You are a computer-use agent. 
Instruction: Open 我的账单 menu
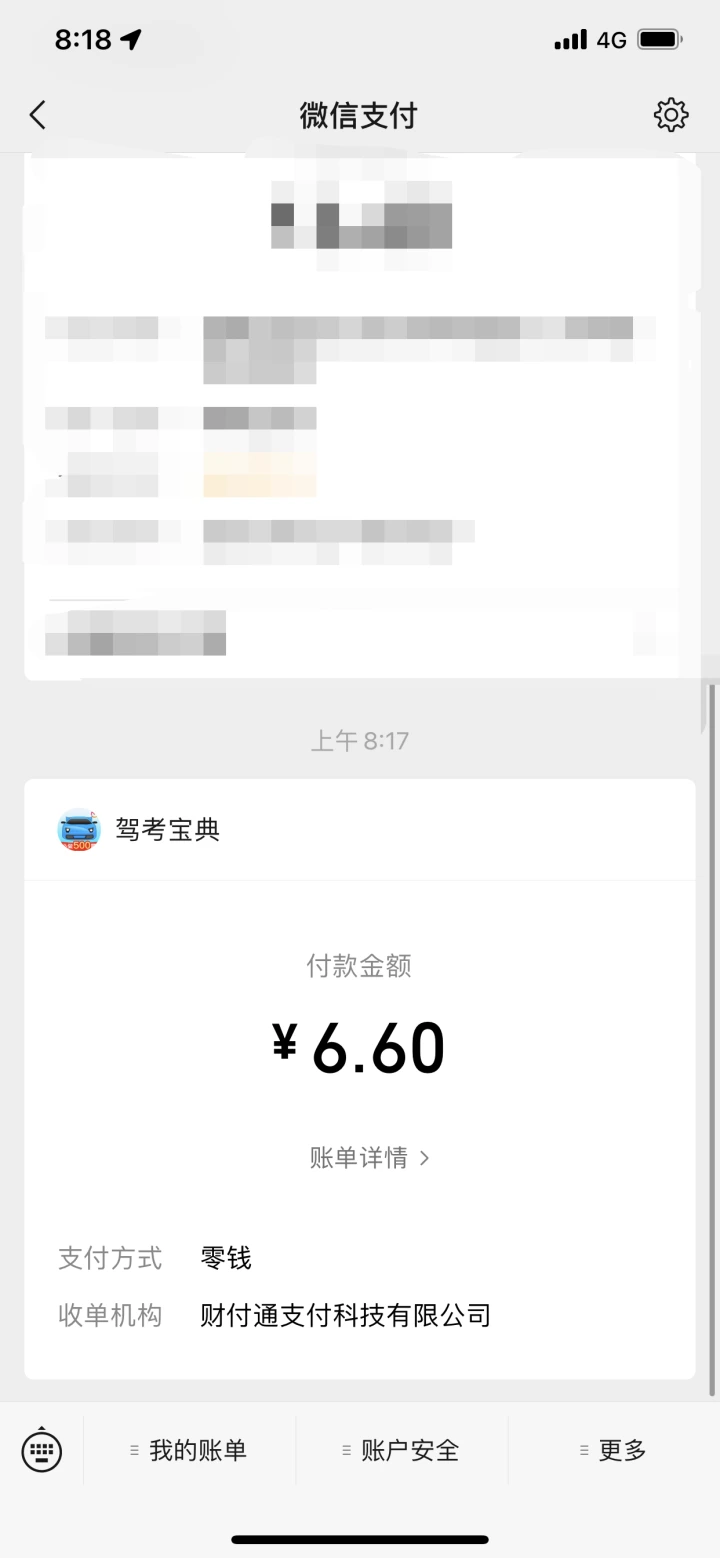(189, 1450)
